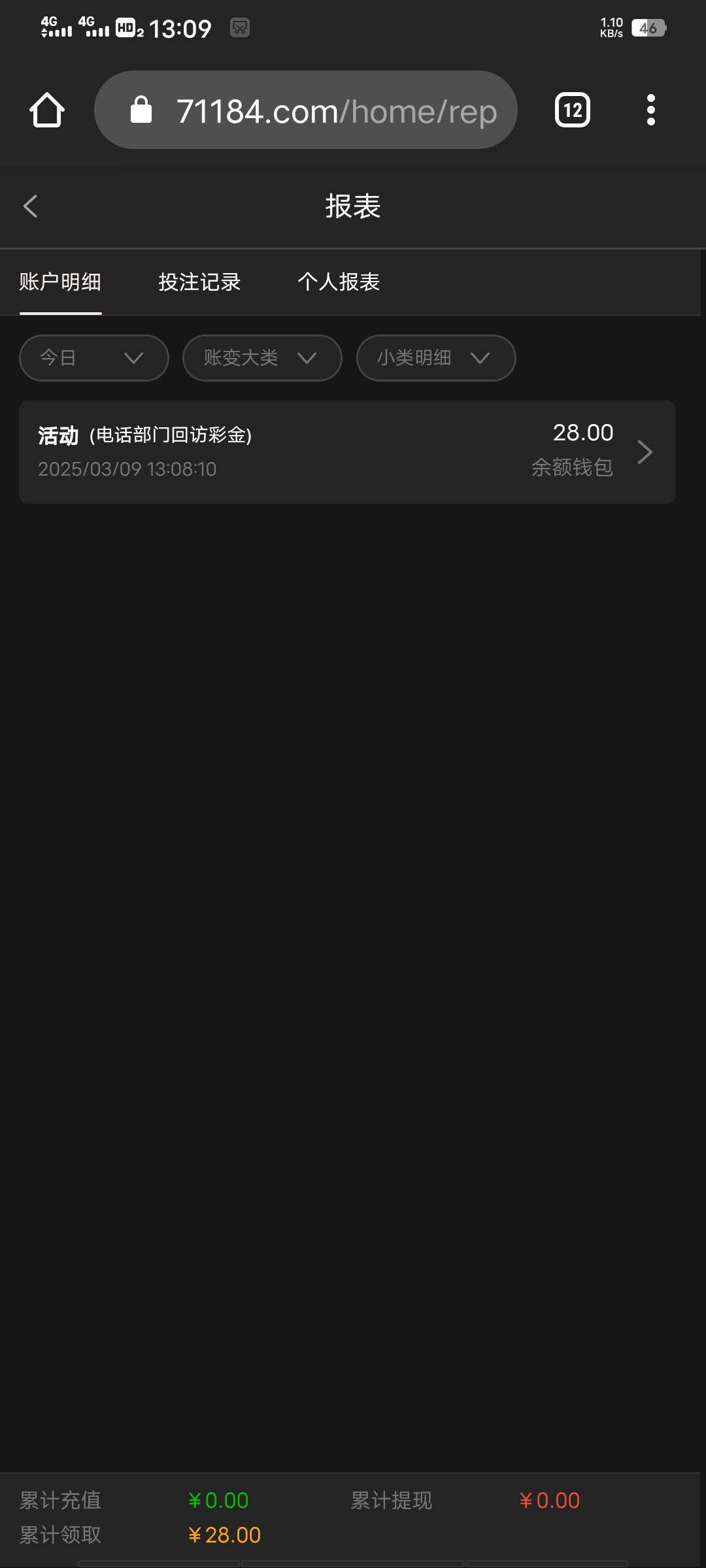The width and height of the screenshot is (706, 1568).
Task: Expand the 今日 date filter
Action: point(94,358)
